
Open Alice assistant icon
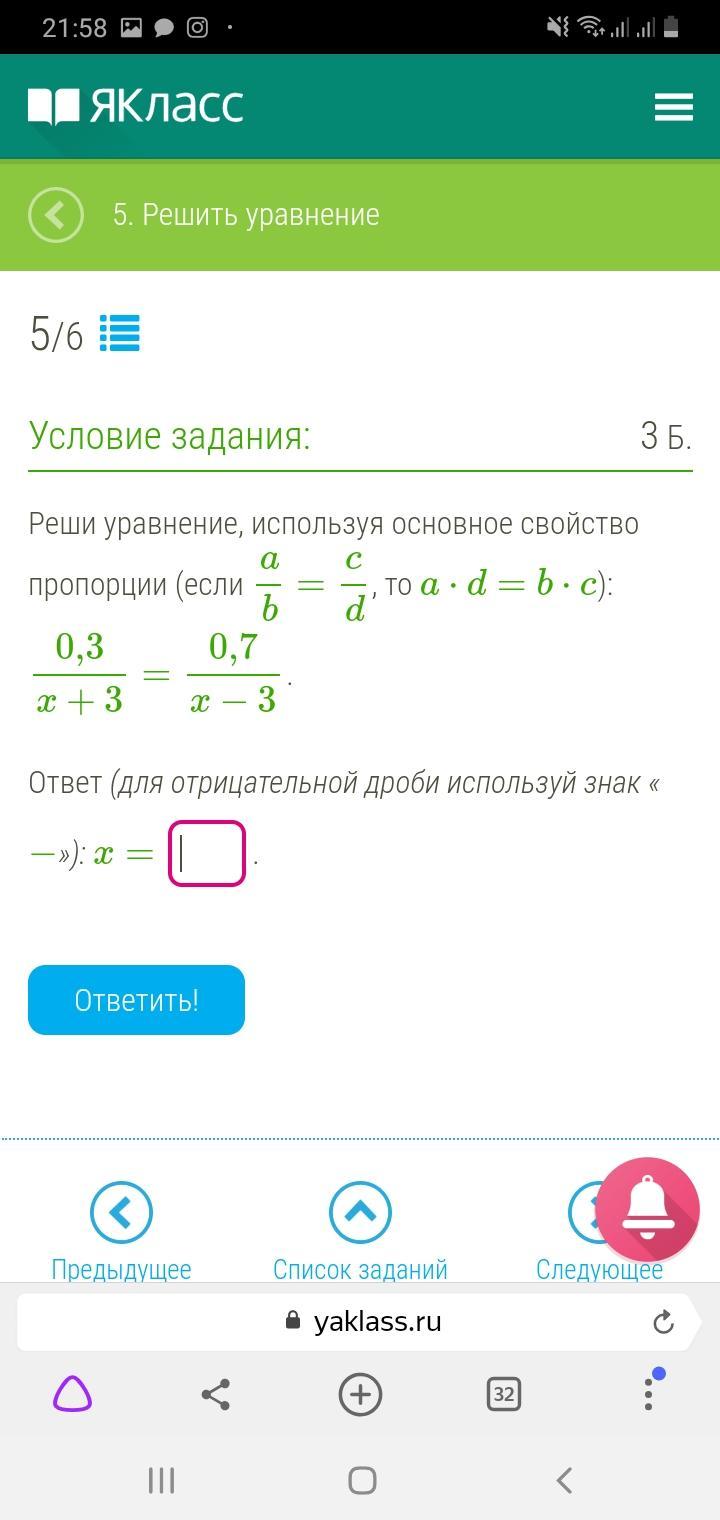click(72, 1393)
